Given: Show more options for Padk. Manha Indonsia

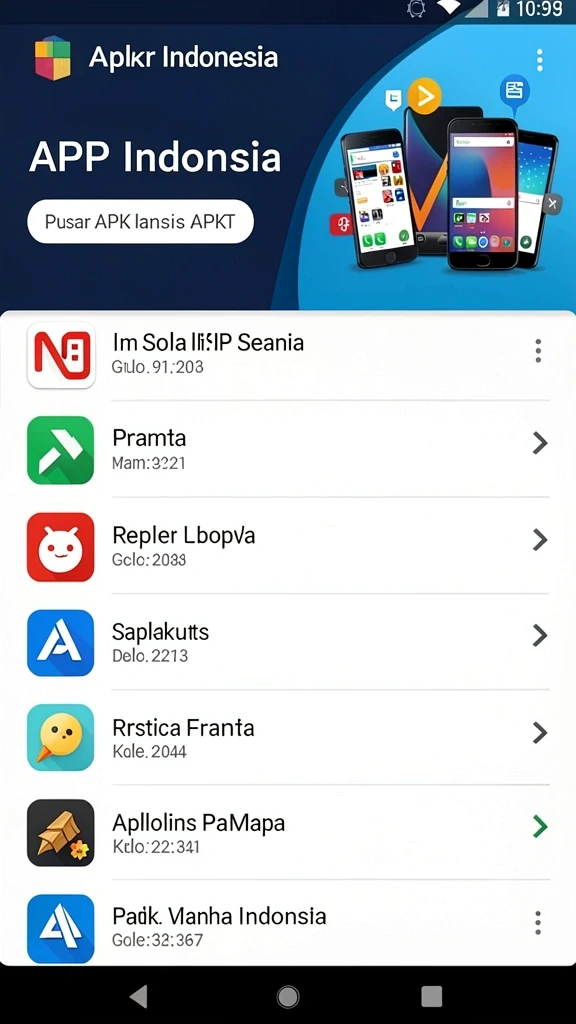Looking at the screenshot, I should pyautogui.click(x=537, y=923).
